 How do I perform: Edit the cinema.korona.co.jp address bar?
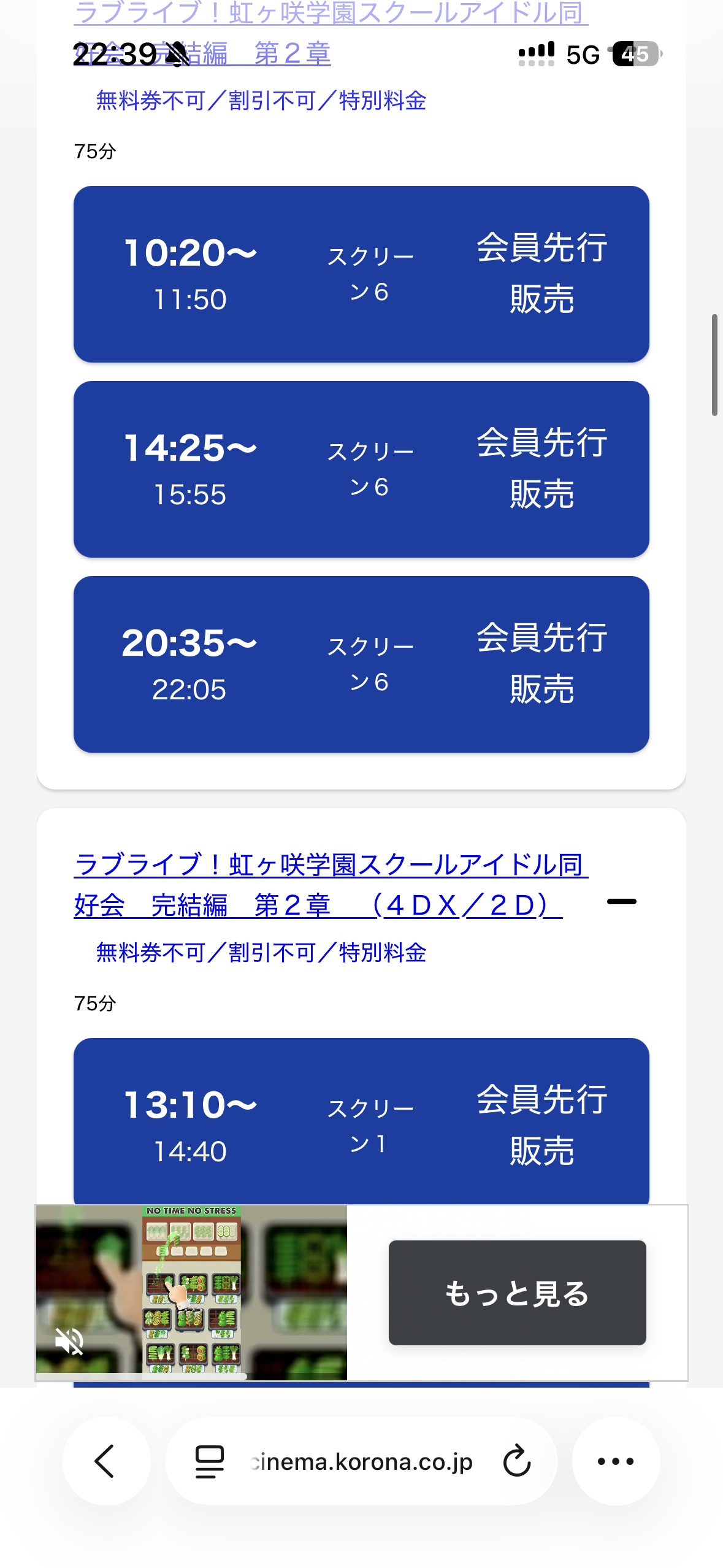362,1462
